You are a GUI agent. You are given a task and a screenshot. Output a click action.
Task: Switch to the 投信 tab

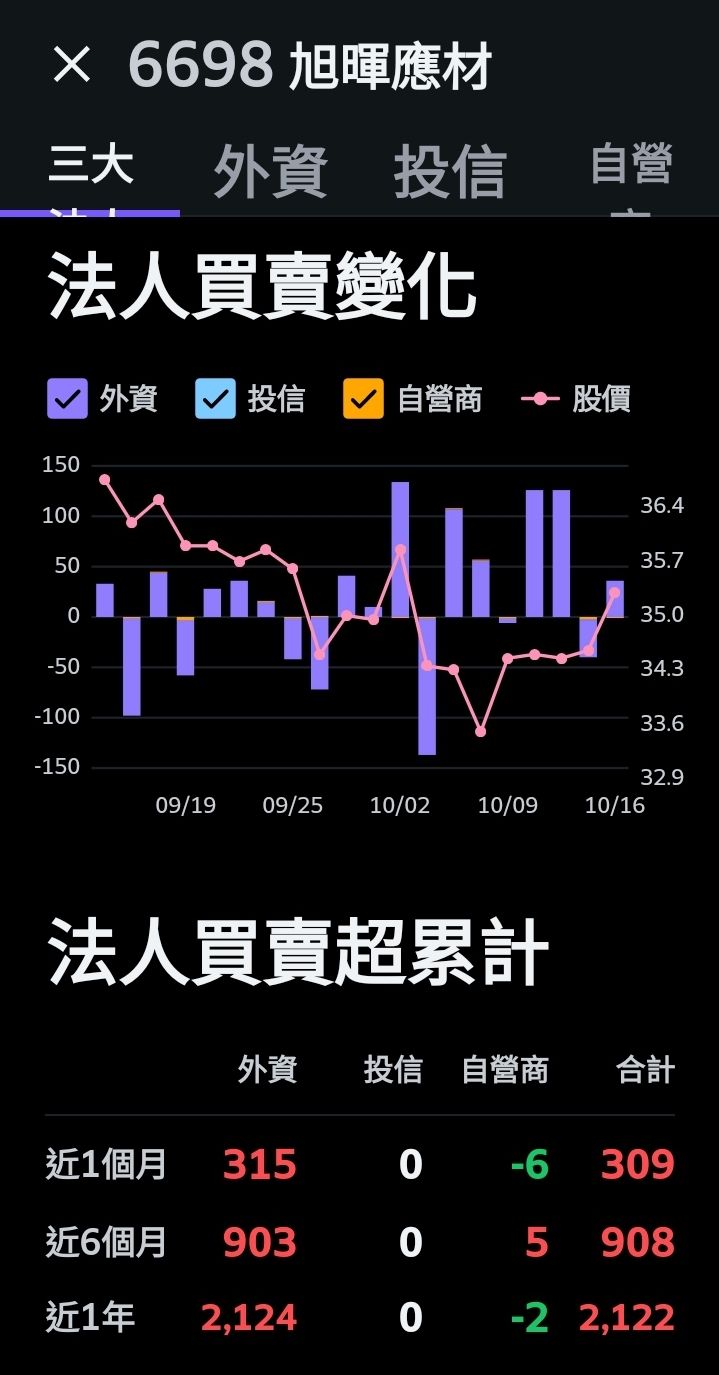coord(450,172)
